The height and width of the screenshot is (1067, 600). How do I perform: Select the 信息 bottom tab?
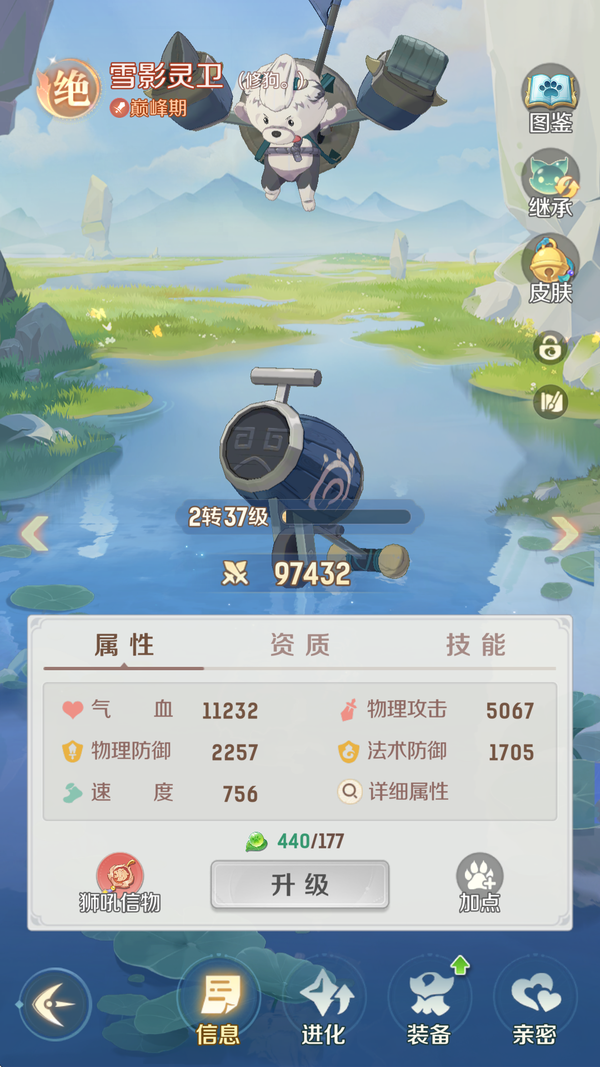pos(218,1003)
